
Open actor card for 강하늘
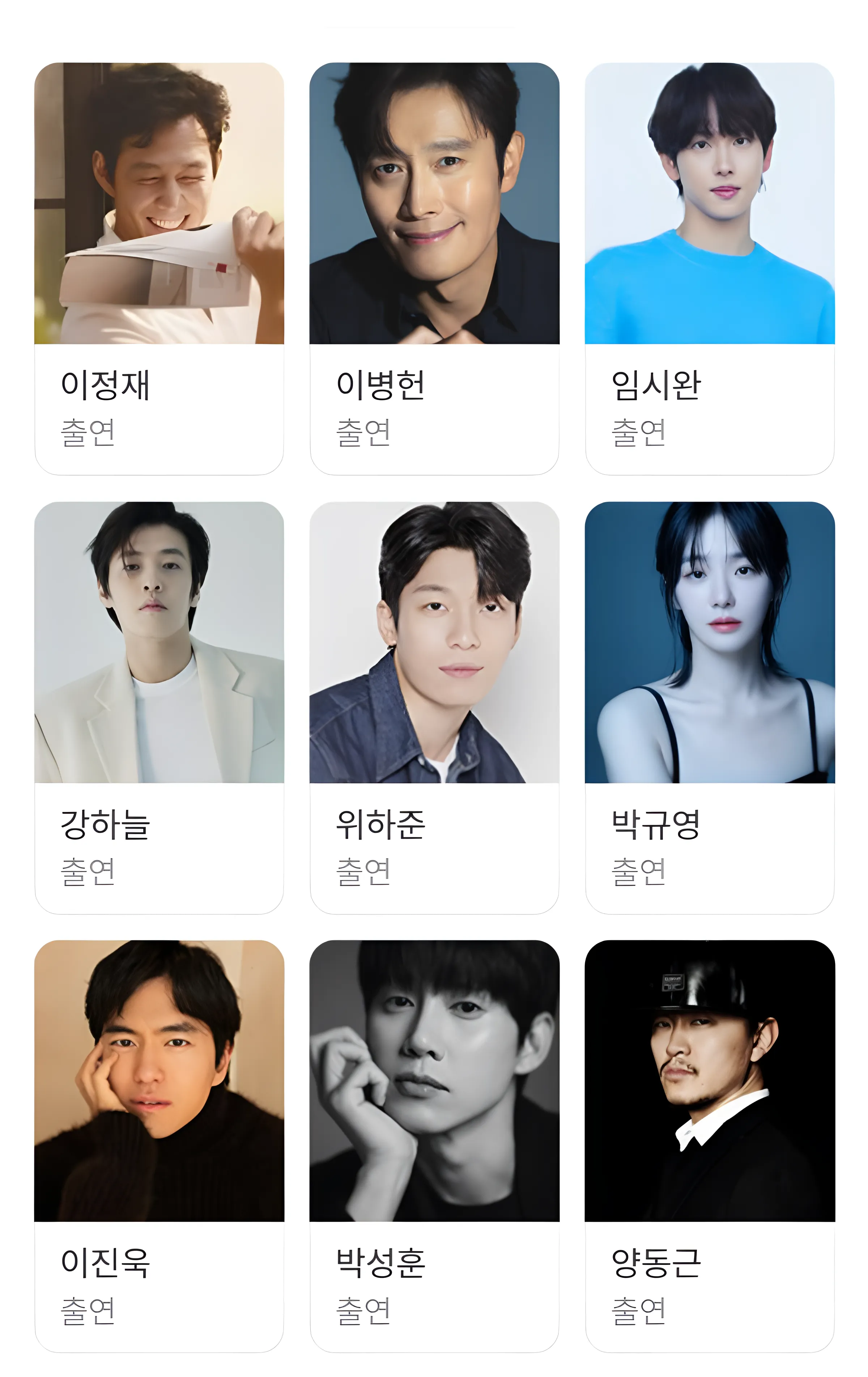click(x=159, y=708)
